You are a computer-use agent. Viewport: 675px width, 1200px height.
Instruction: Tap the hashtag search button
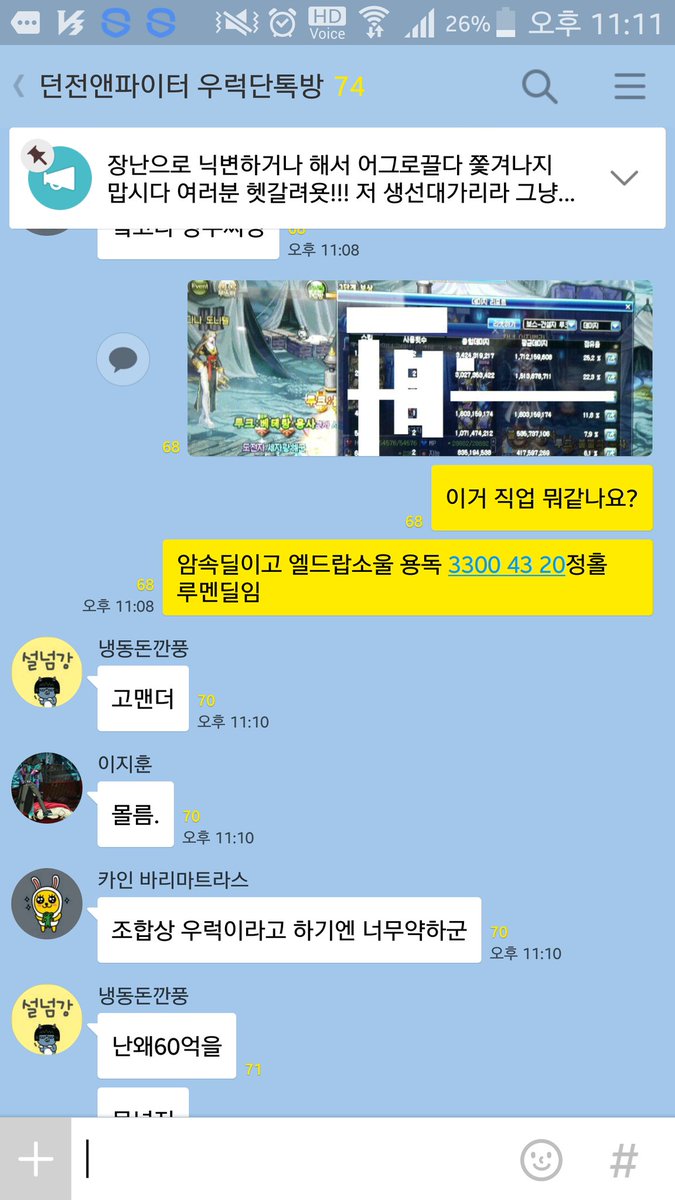[624, 1161]
